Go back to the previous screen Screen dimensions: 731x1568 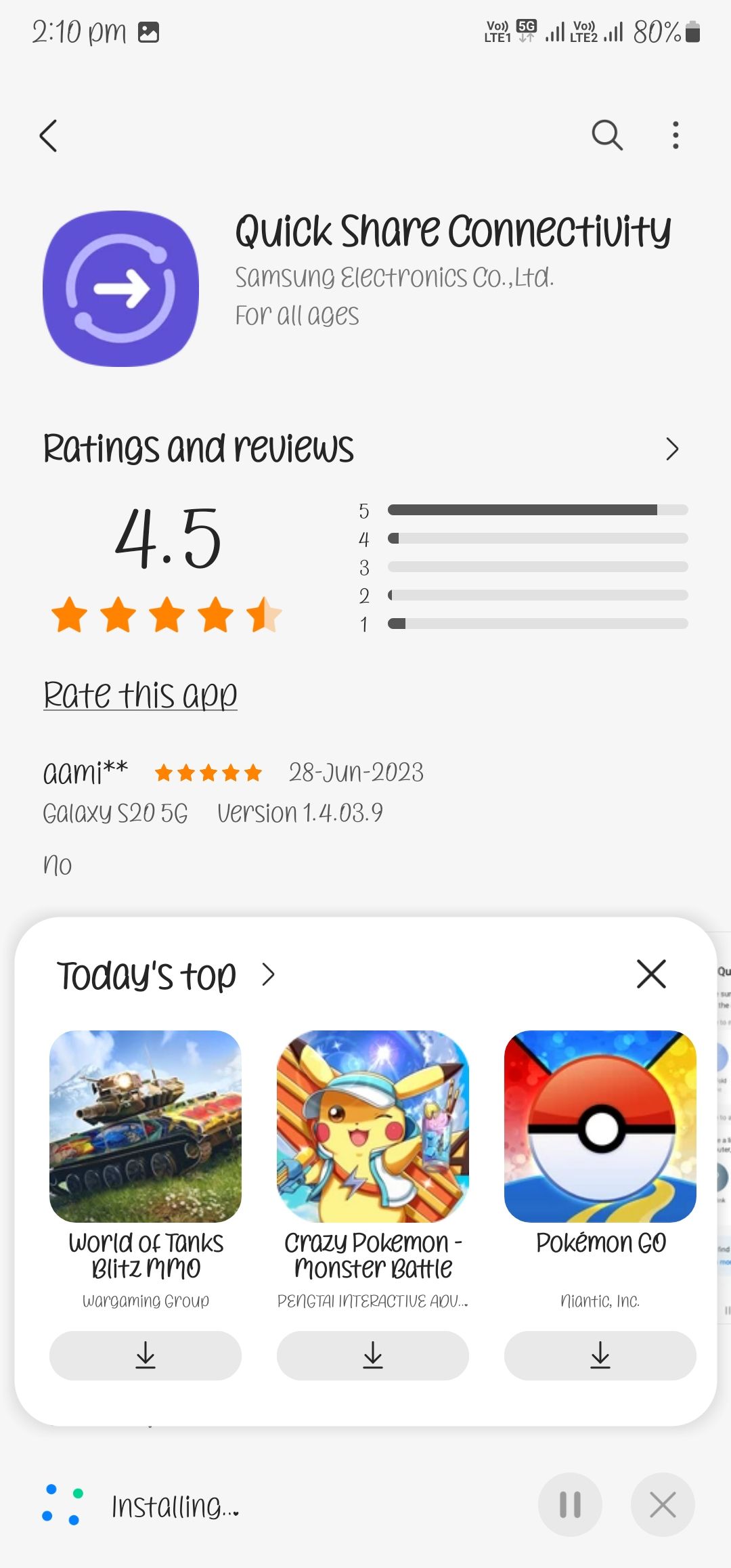click(x=48, y=135)
